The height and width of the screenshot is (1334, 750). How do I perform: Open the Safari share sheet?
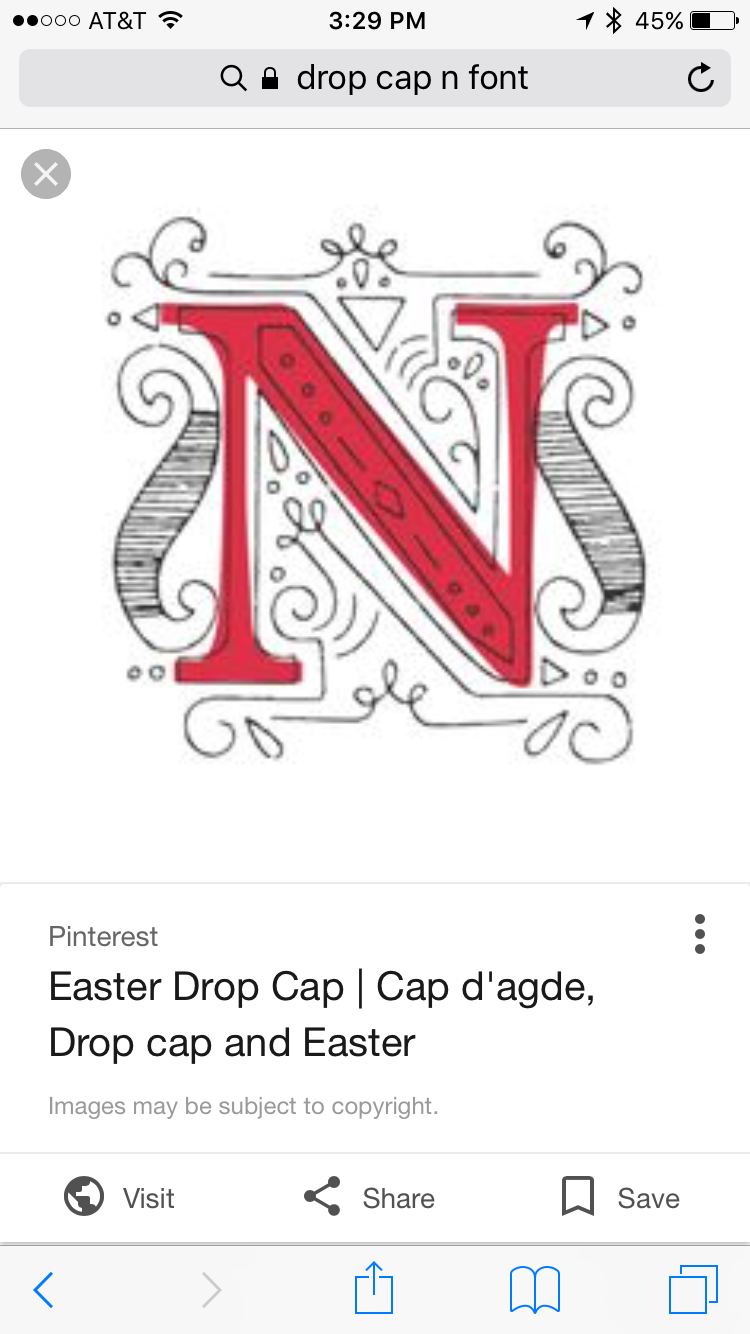click(374, 1287)
